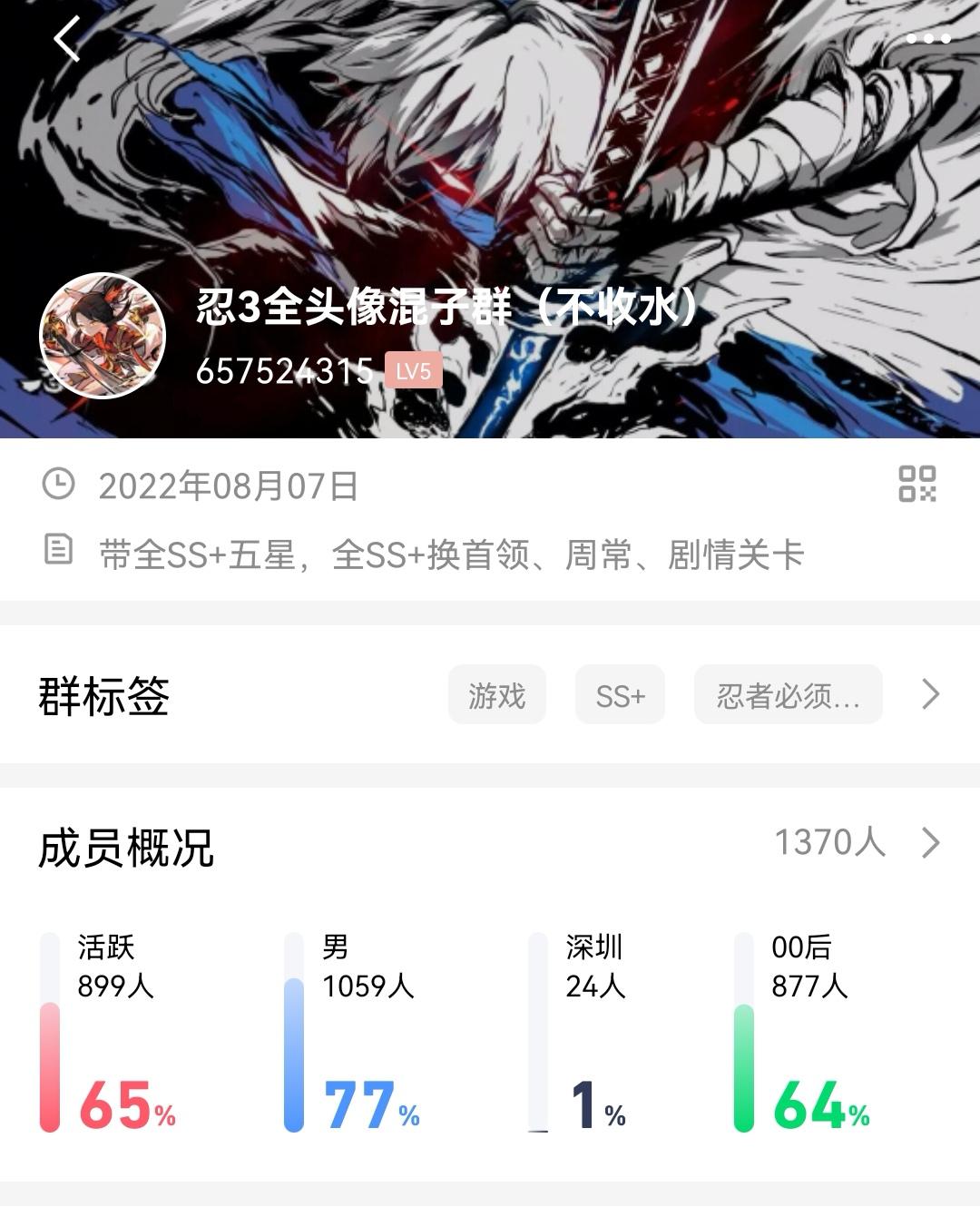
Task: Select the SS+ group tag
Action: [x=621, y=695]
